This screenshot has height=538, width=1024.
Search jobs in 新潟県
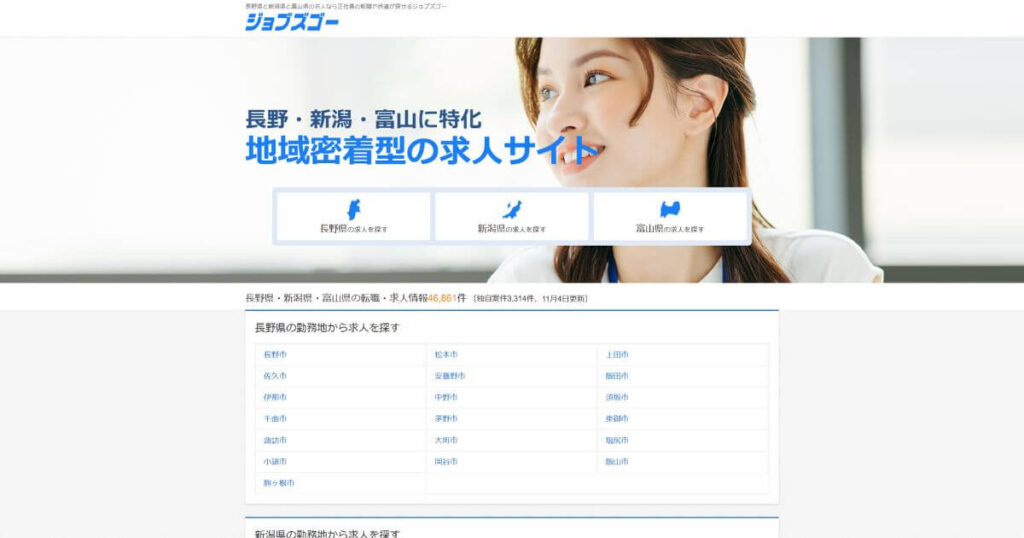click(512, 217)
